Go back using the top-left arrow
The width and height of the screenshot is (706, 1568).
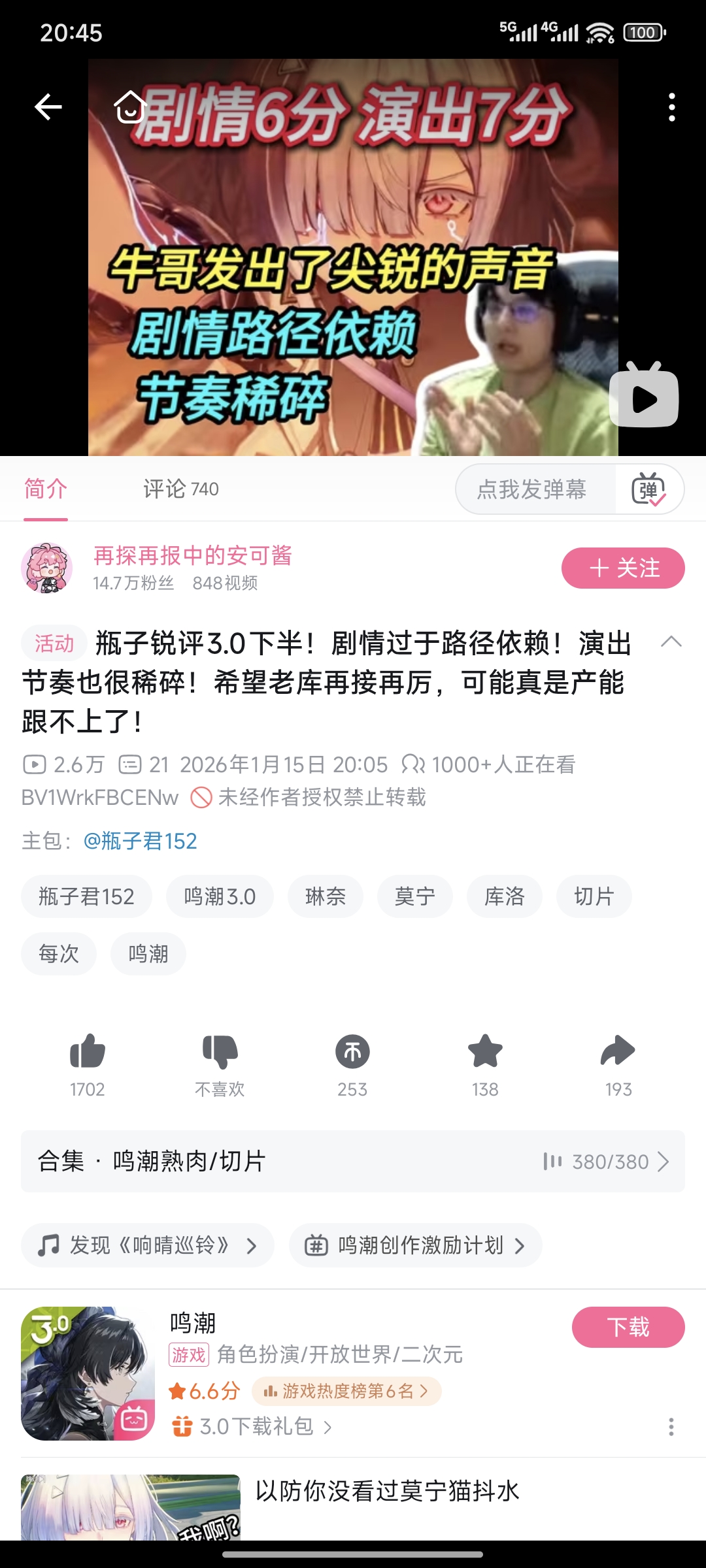(x=48, y=106)
